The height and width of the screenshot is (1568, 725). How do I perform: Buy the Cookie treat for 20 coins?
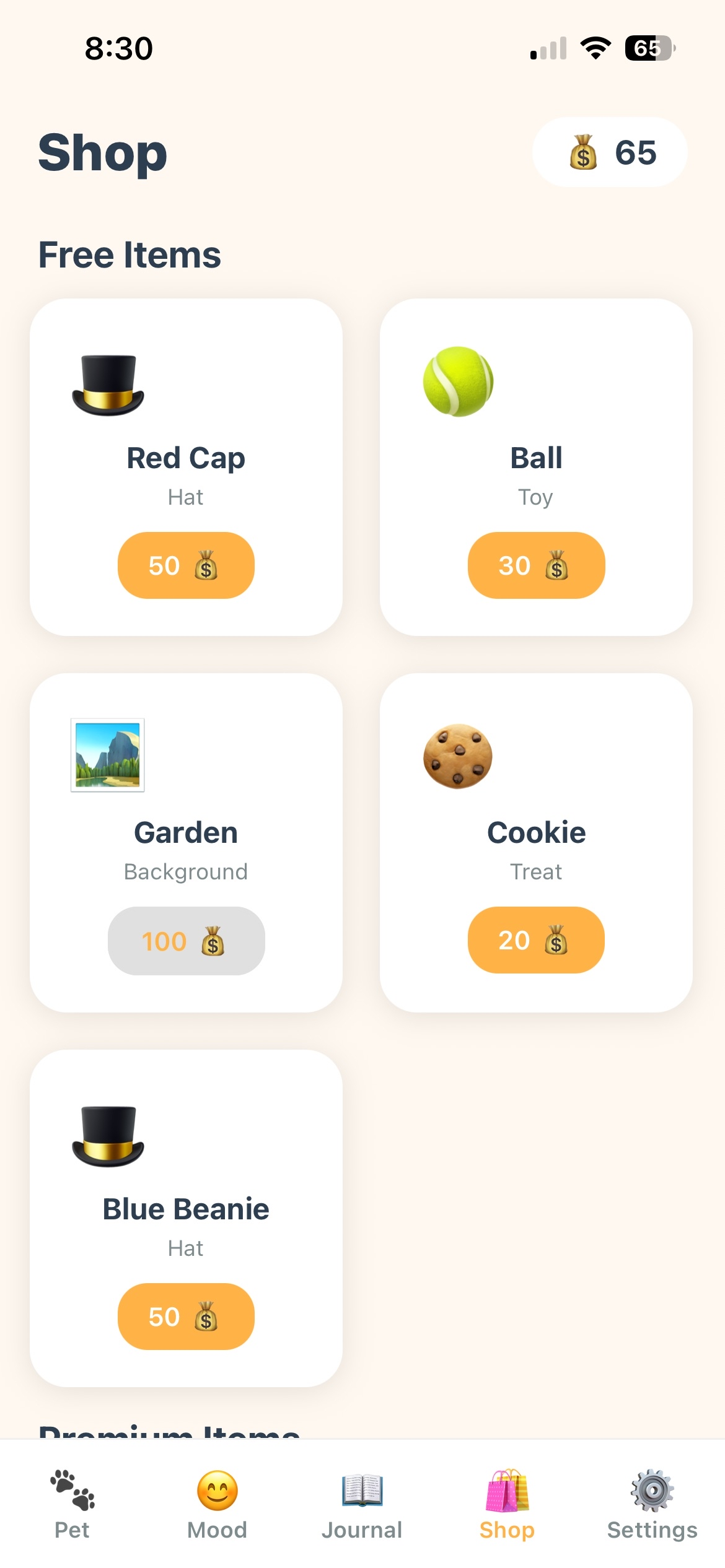[535, 940]
